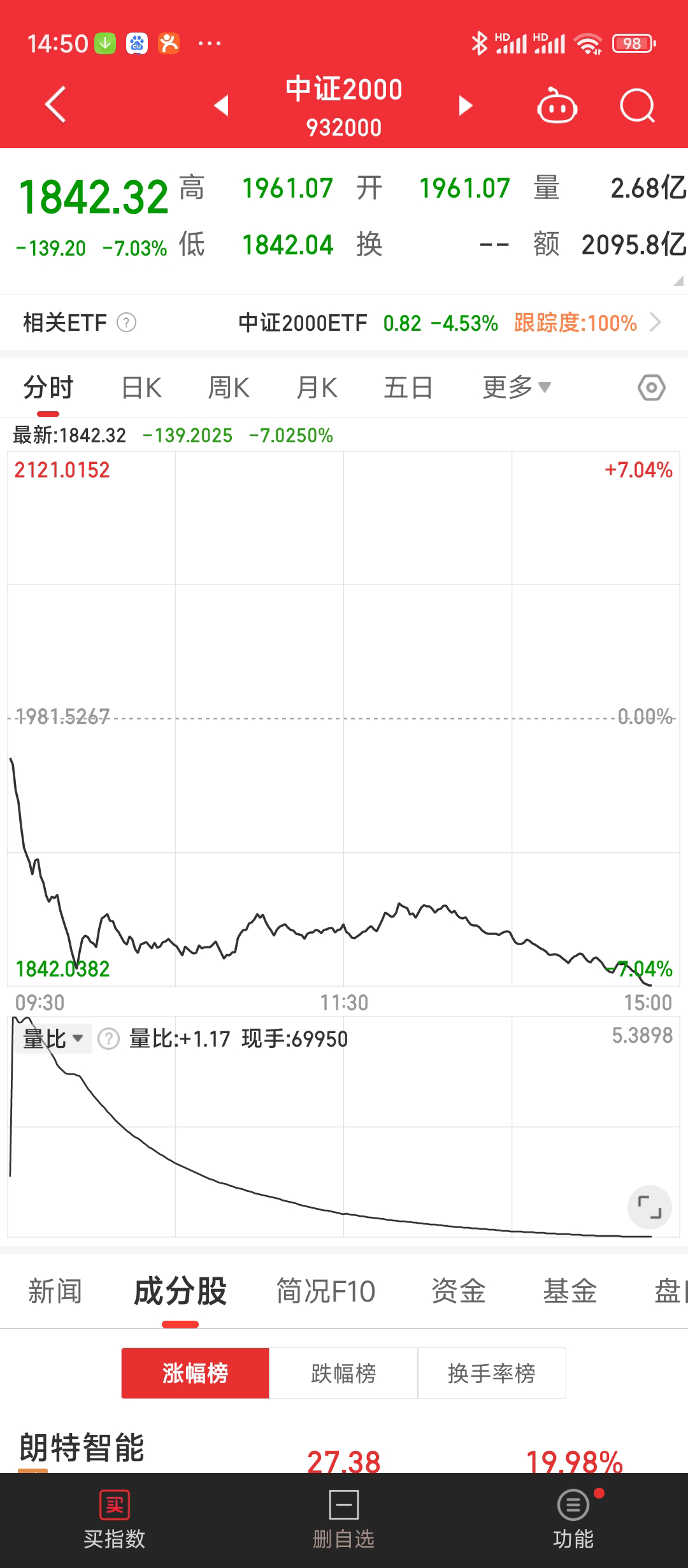This screenshot has width=688, height=1568.
Task: Switch to the next index
Action: tap(466, 105)
